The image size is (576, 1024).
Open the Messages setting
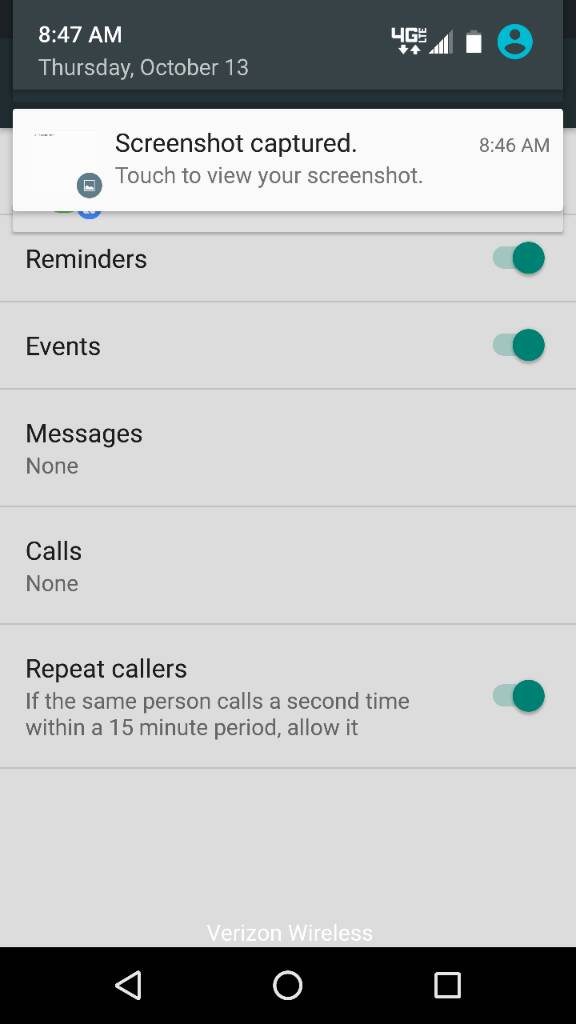pos(288,448)
